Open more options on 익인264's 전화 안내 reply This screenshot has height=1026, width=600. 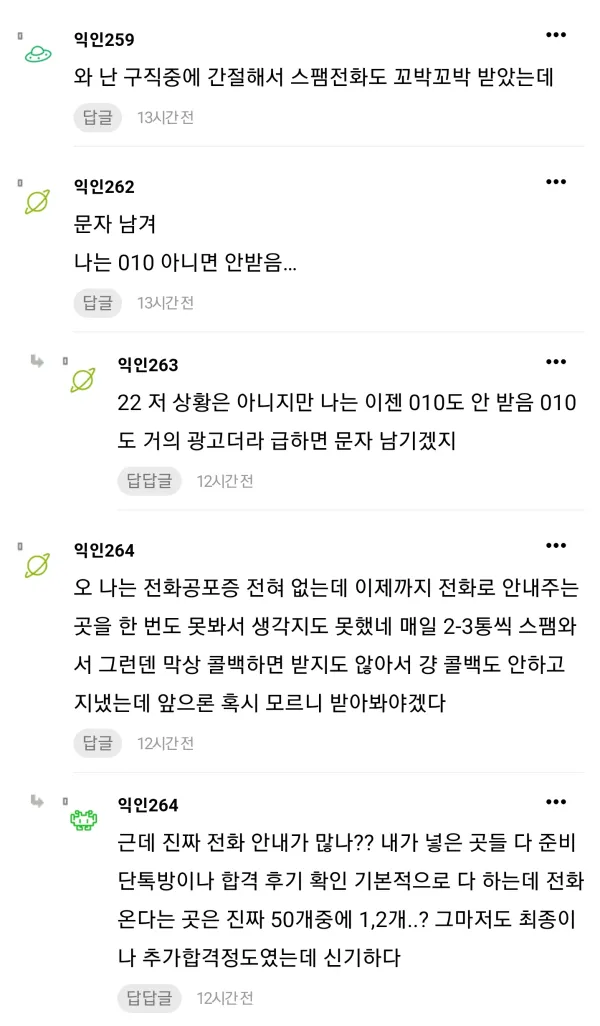tap(556, 802)
